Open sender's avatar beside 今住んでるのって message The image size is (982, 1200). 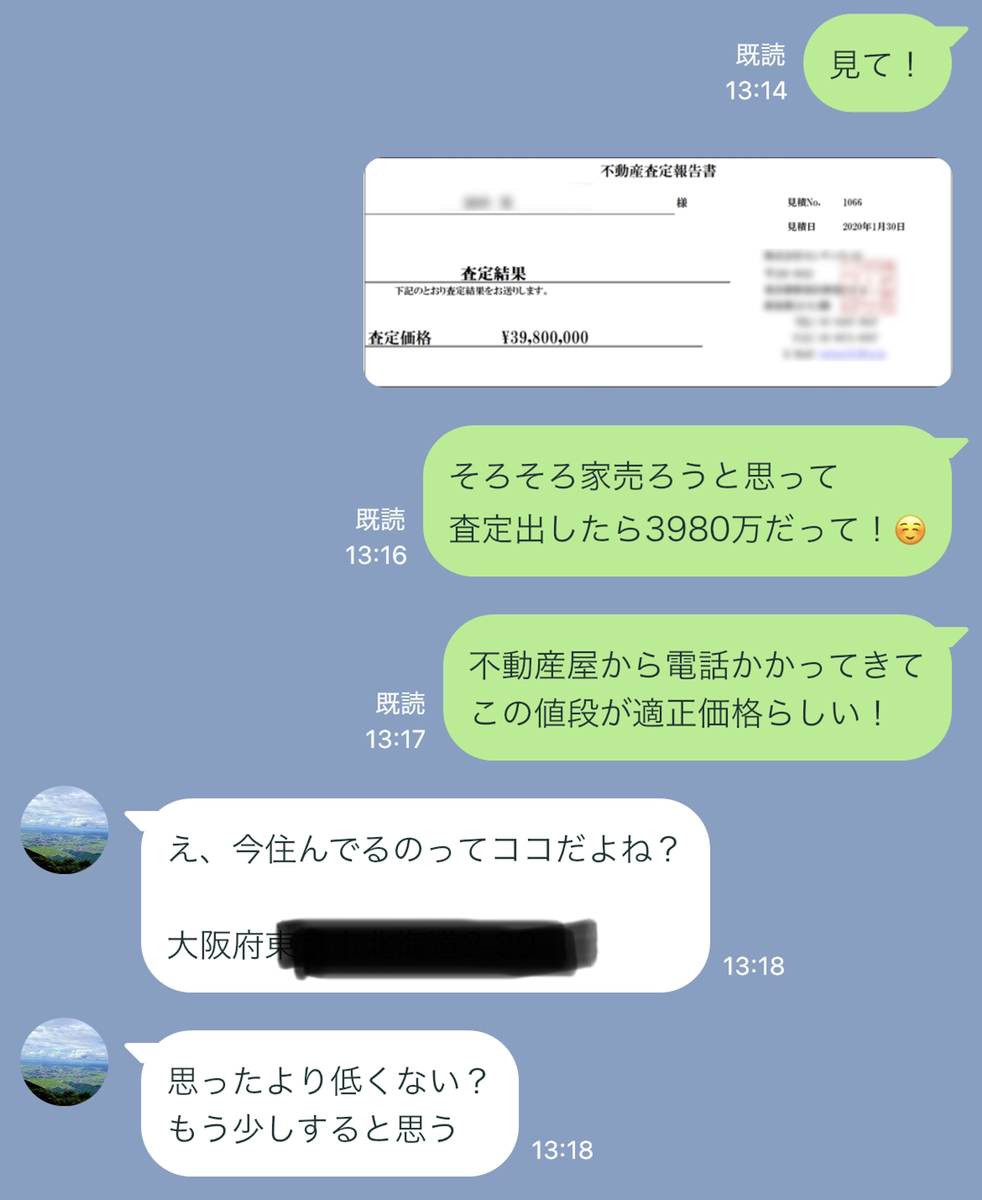[x=64, y=830]
